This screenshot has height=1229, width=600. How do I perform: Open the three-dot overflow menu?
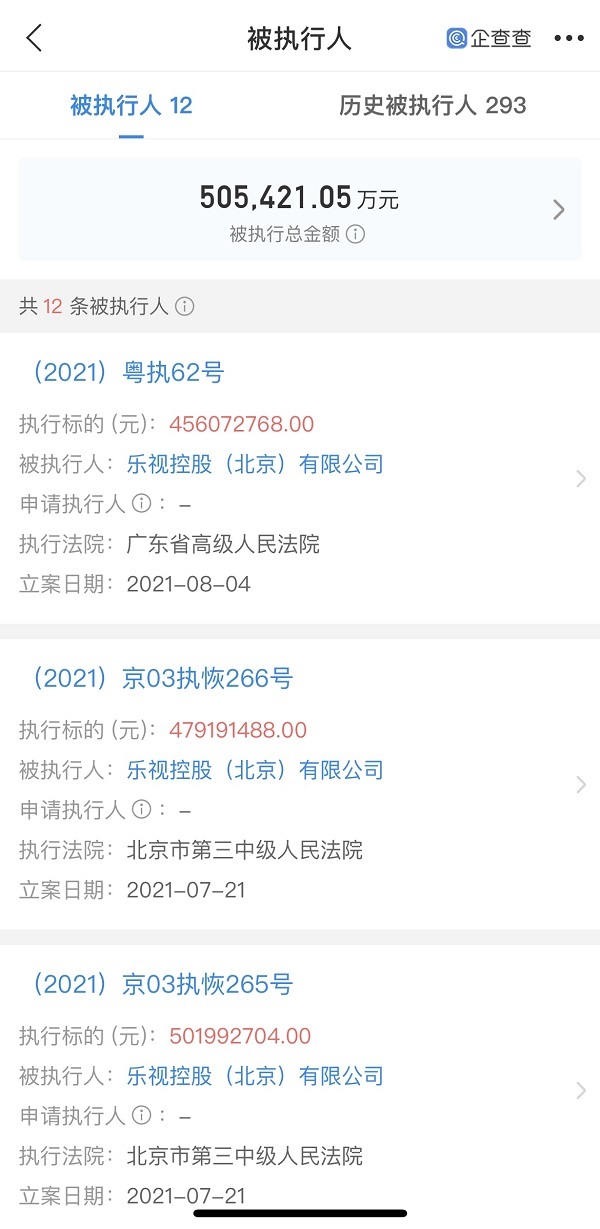(568, 39)
